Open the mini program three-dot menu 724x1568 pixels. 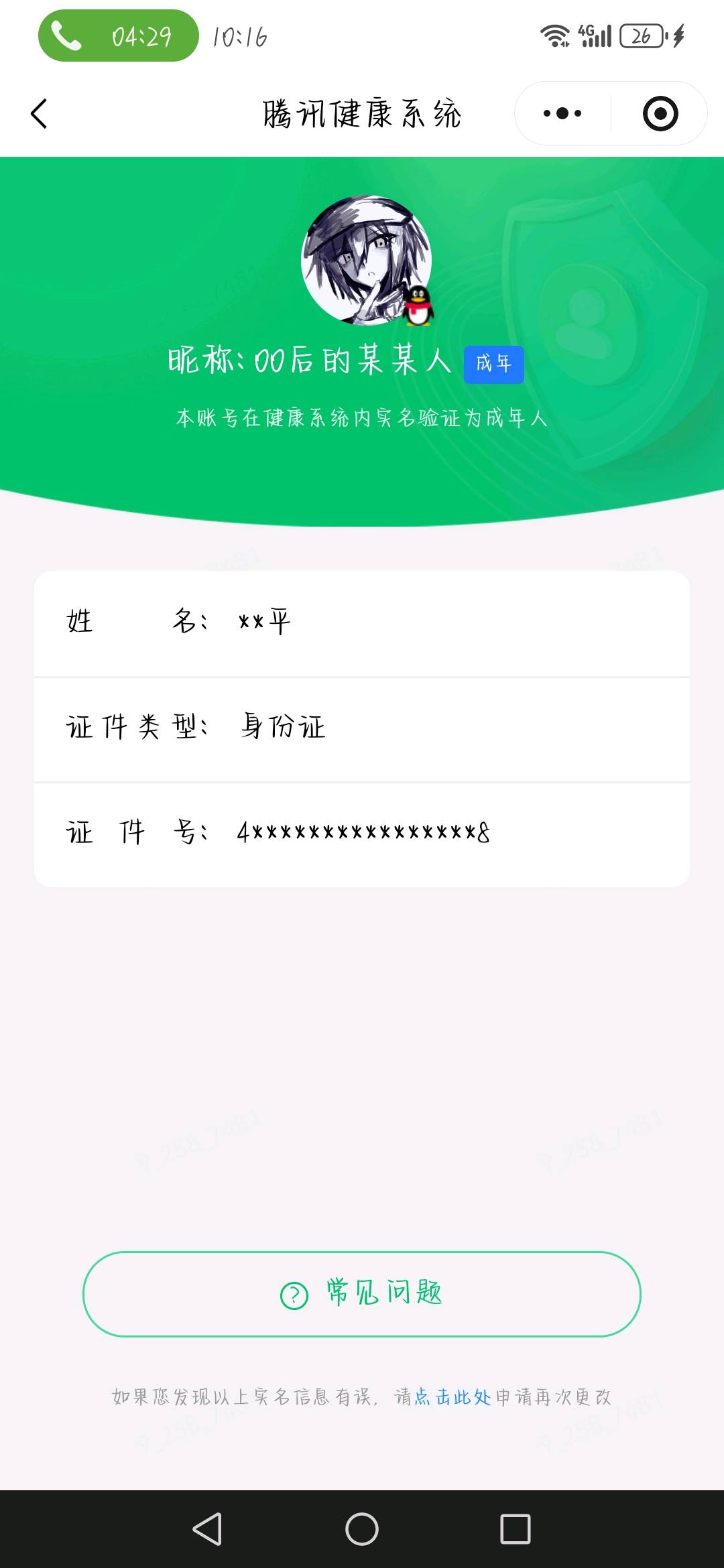[x=562, y=113]
